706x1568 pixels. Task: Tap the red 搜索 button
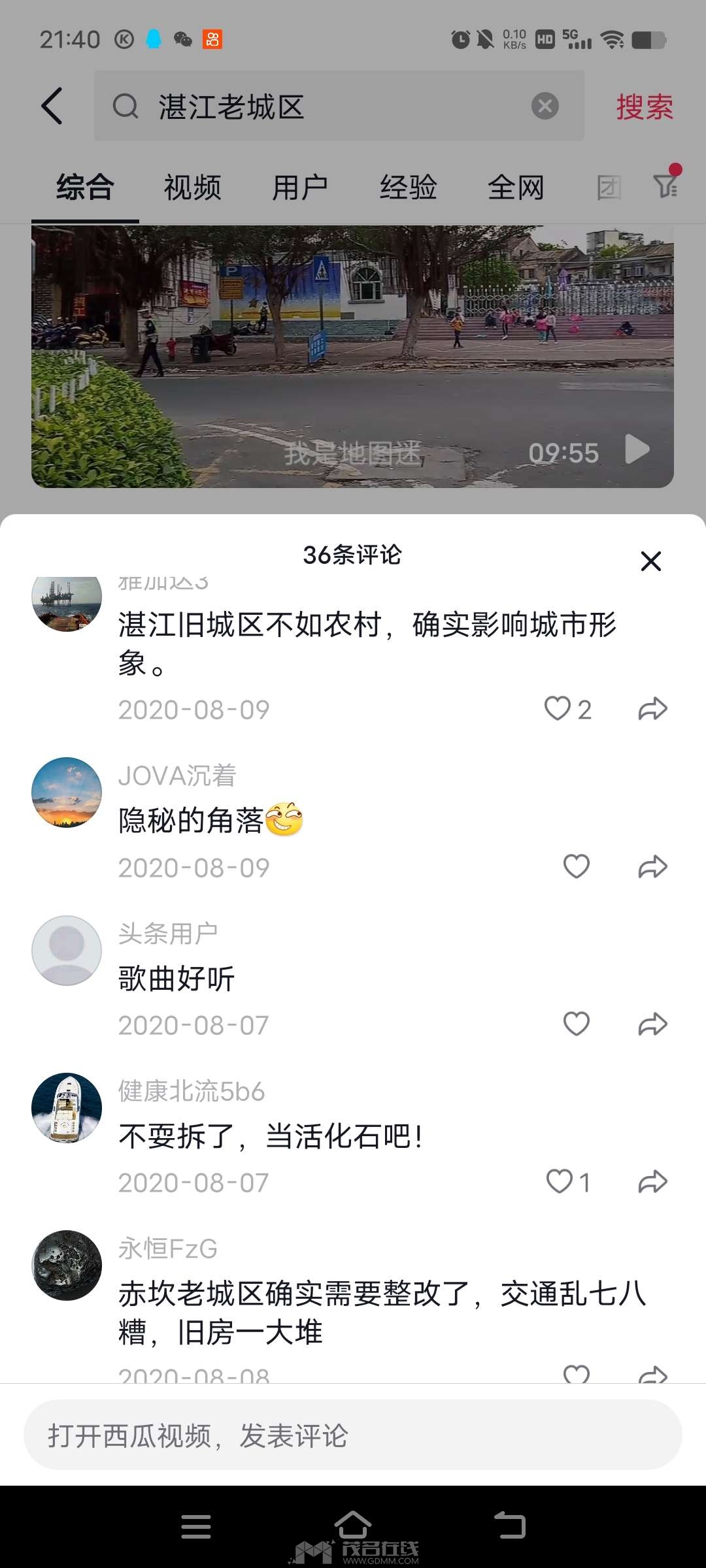(x=645, y=107)
